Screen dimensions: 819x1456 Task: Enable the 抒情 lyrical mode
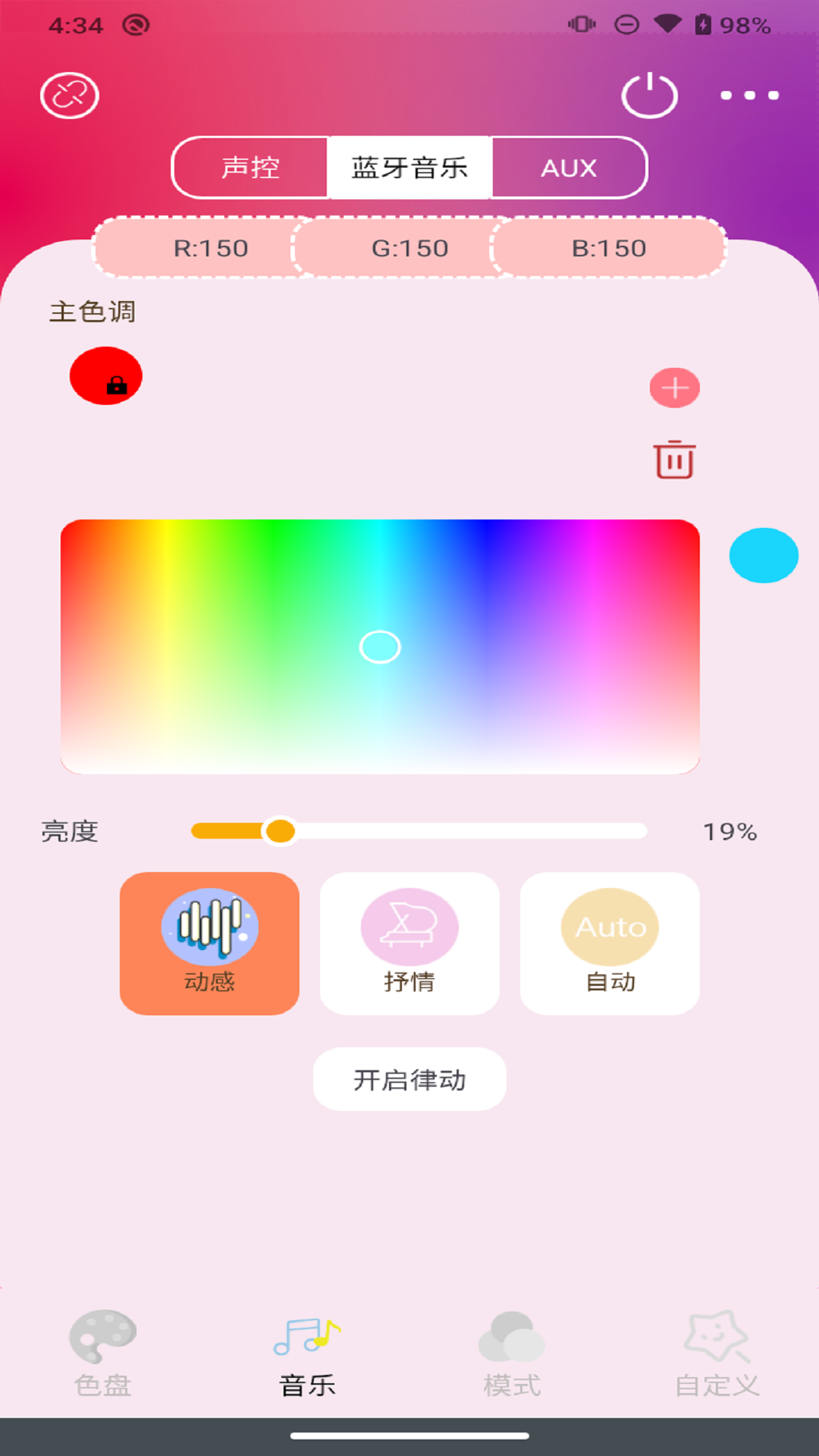click(x=409, y=942)
